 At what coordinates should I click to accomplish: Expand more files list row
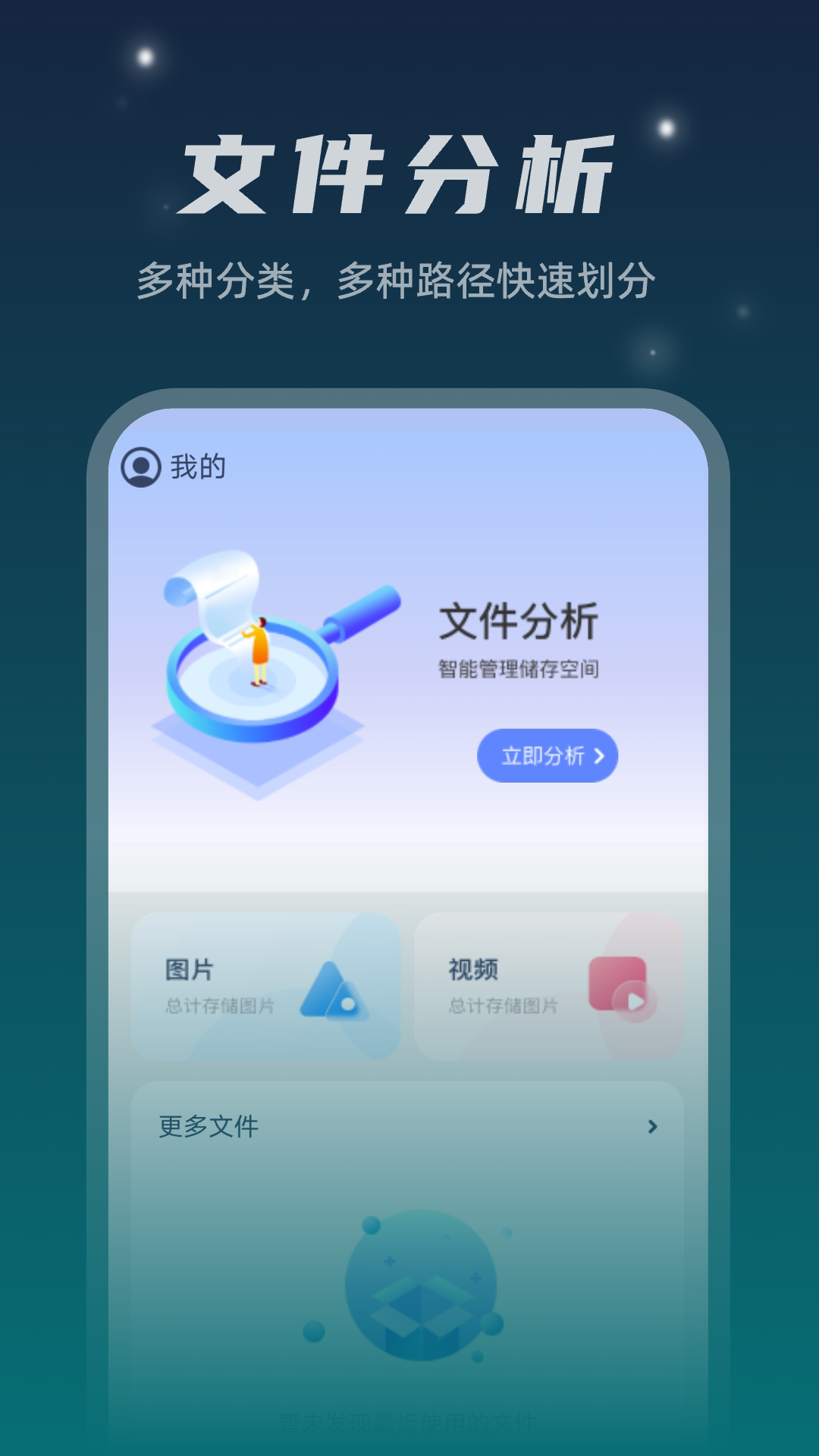pyautogui.click(x=409, y=1128)
